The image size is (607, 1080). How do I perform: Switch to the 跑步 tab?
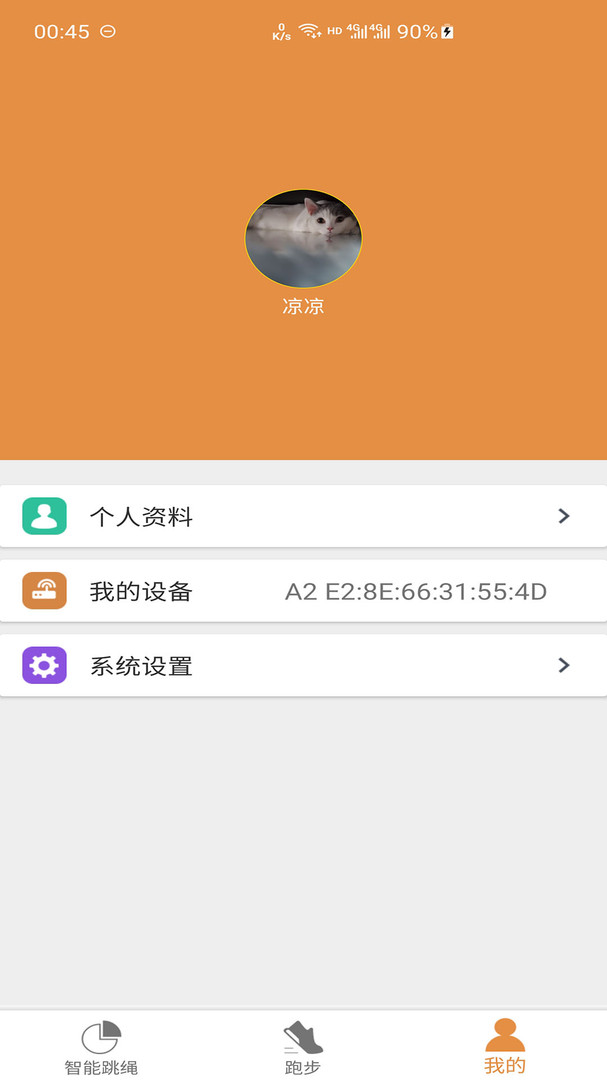tap(303, 1046)
